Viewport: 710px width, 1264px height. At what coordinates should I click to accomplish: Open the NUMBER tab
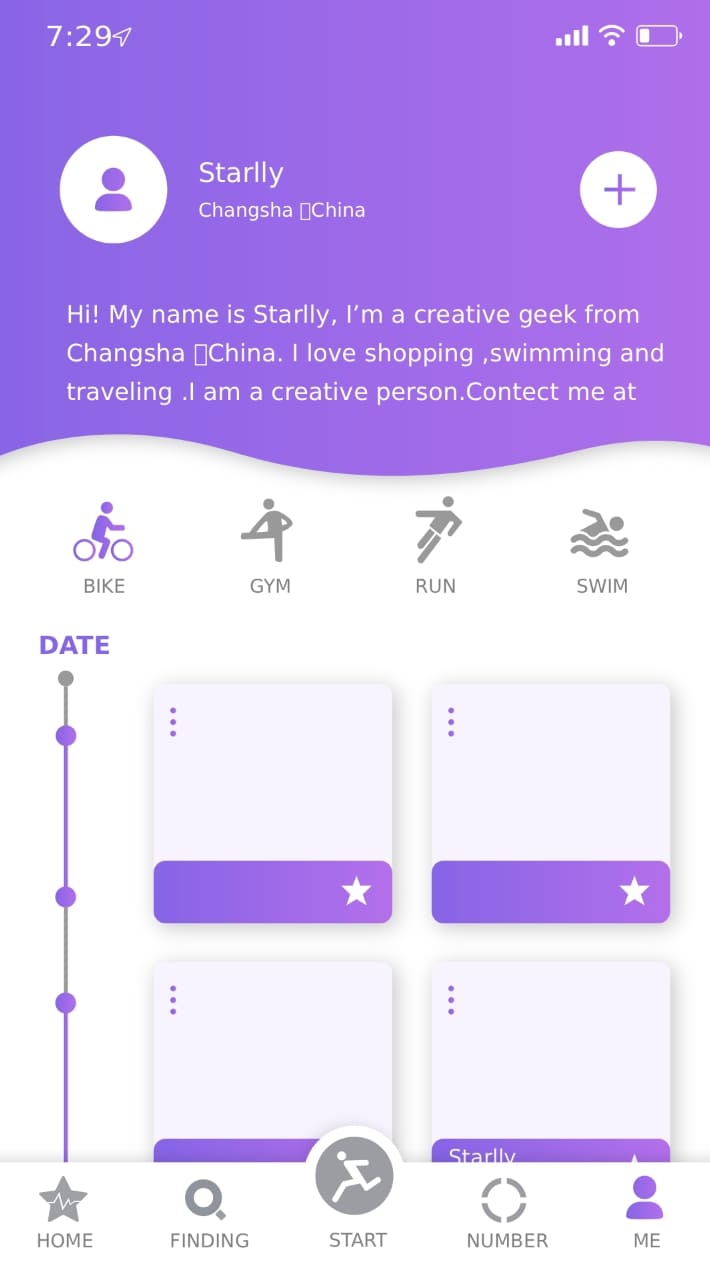(x=506, y=1212)
